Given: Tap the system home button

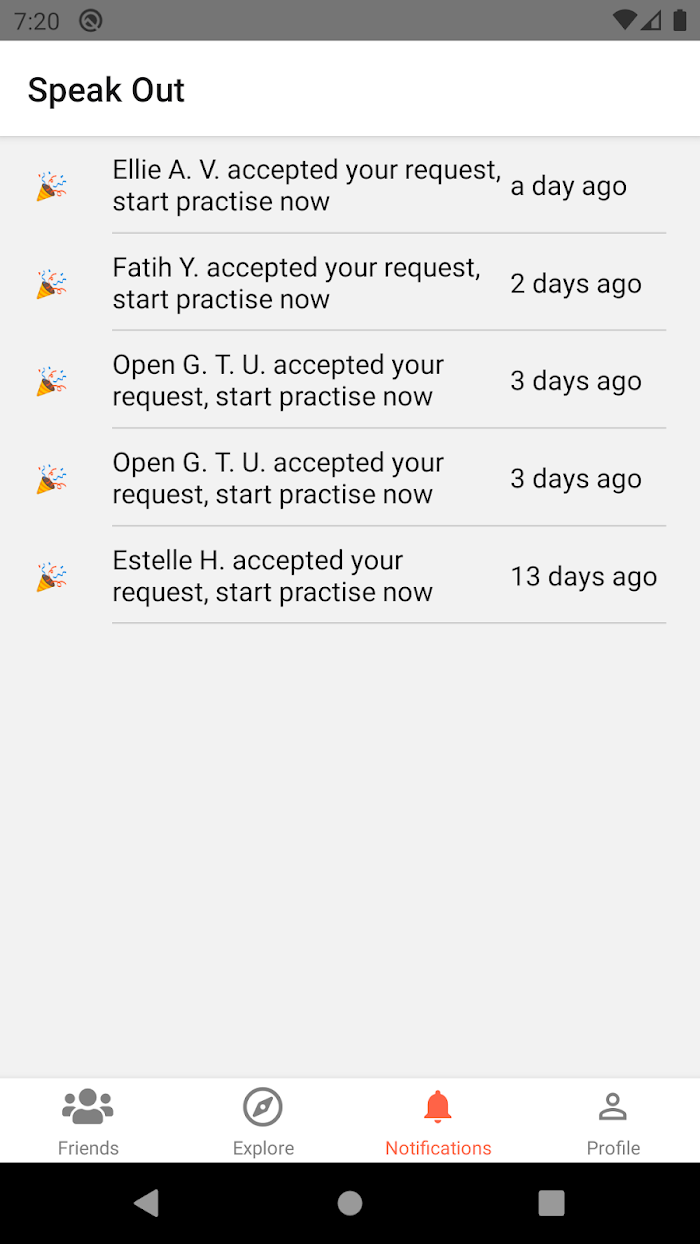Looking at the screenshot, I should pos(350,1203).
